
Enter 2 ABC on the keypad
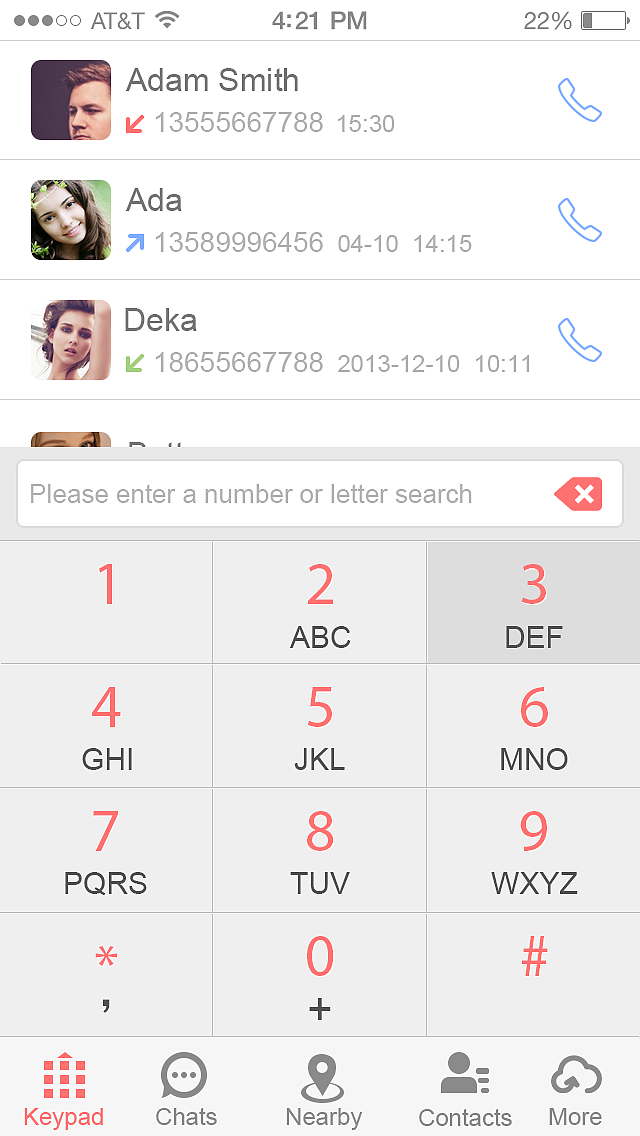(x=320, y=602)
